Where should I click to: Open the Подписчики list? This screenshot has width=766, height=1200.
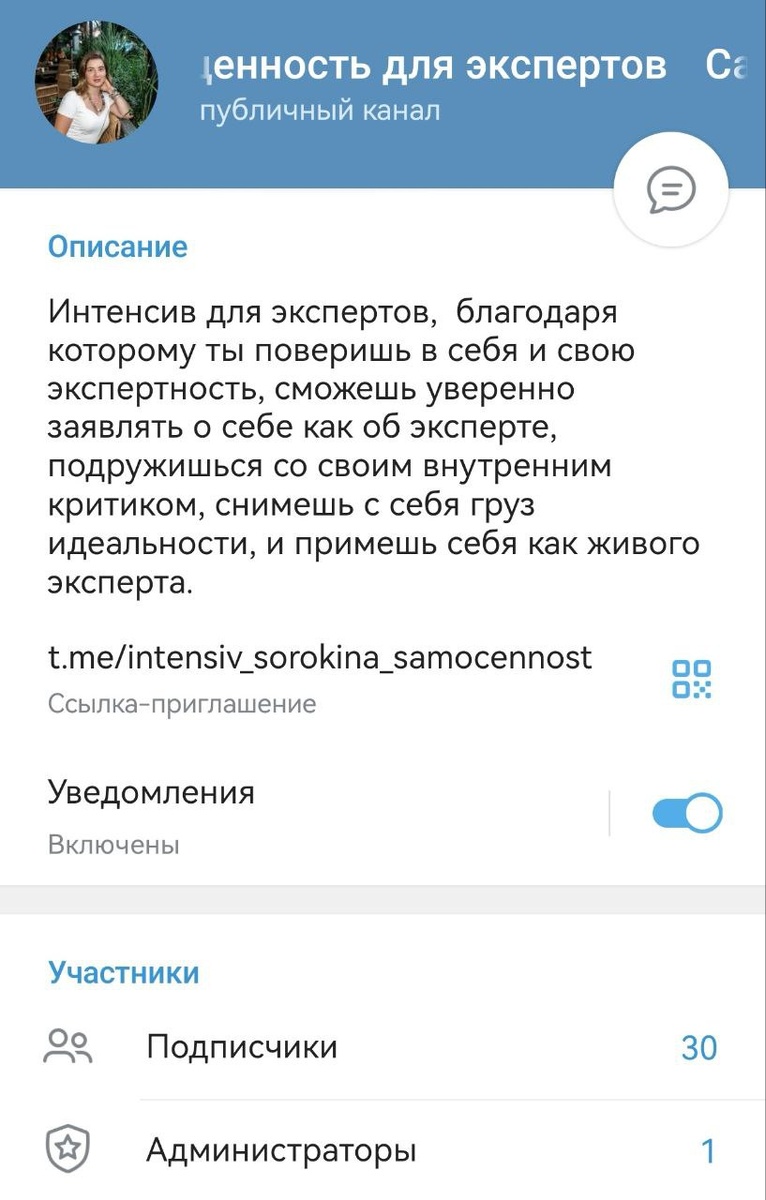pos(380,1047)
